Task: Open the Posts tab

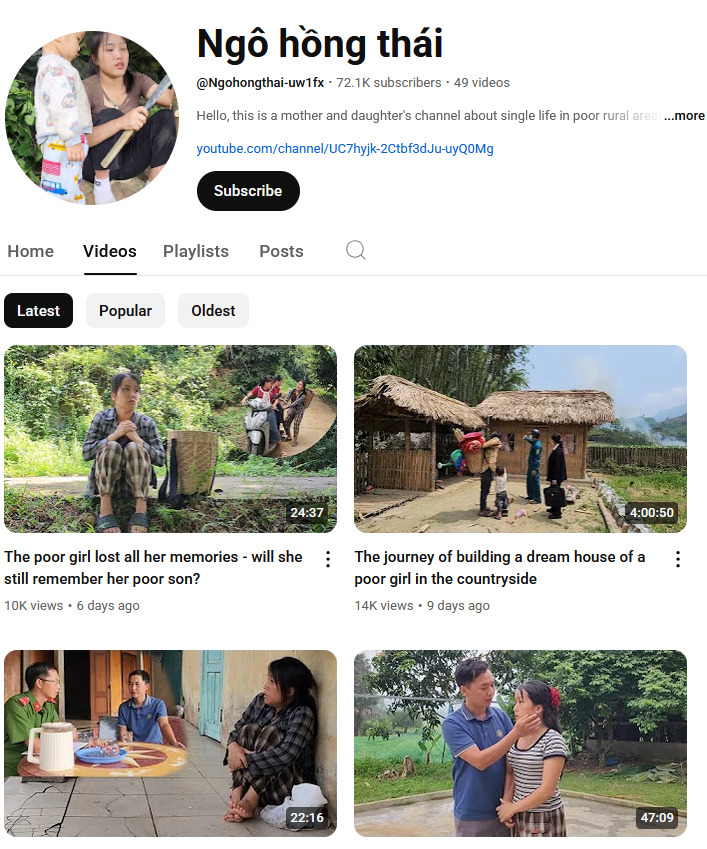Action: click(281, 251)
